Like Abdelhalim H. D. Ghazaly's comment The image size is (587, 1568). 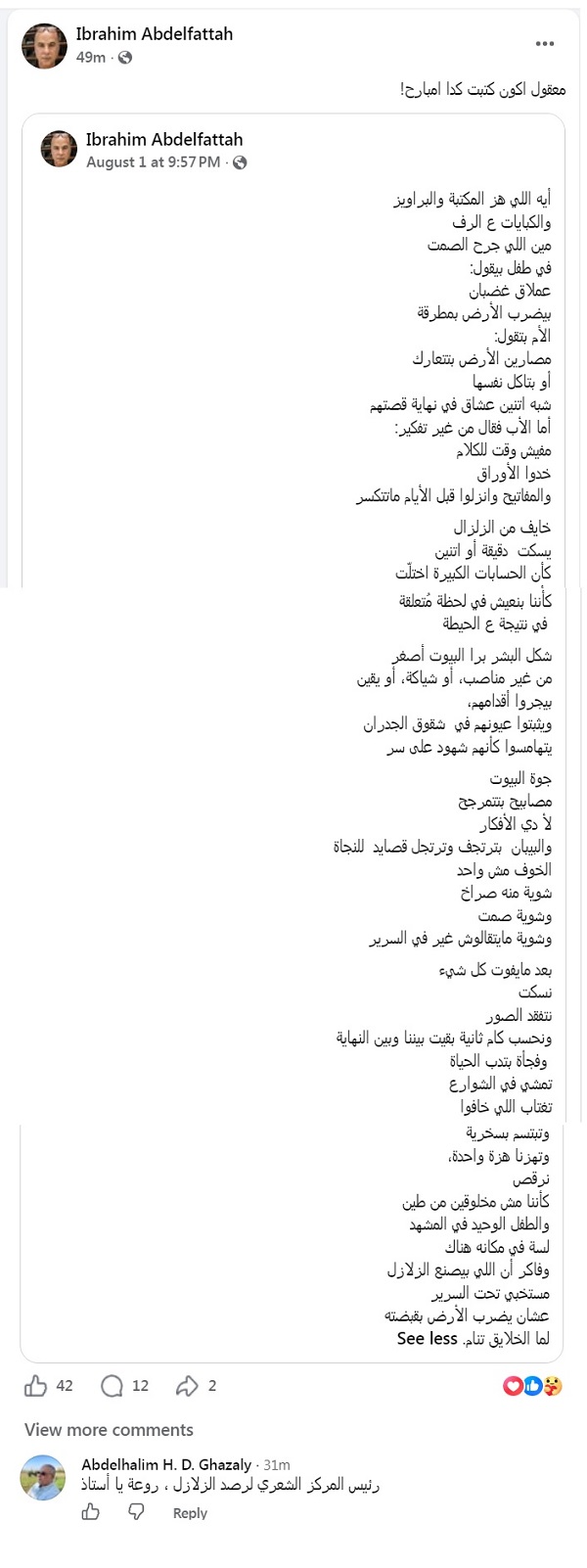91,1512
